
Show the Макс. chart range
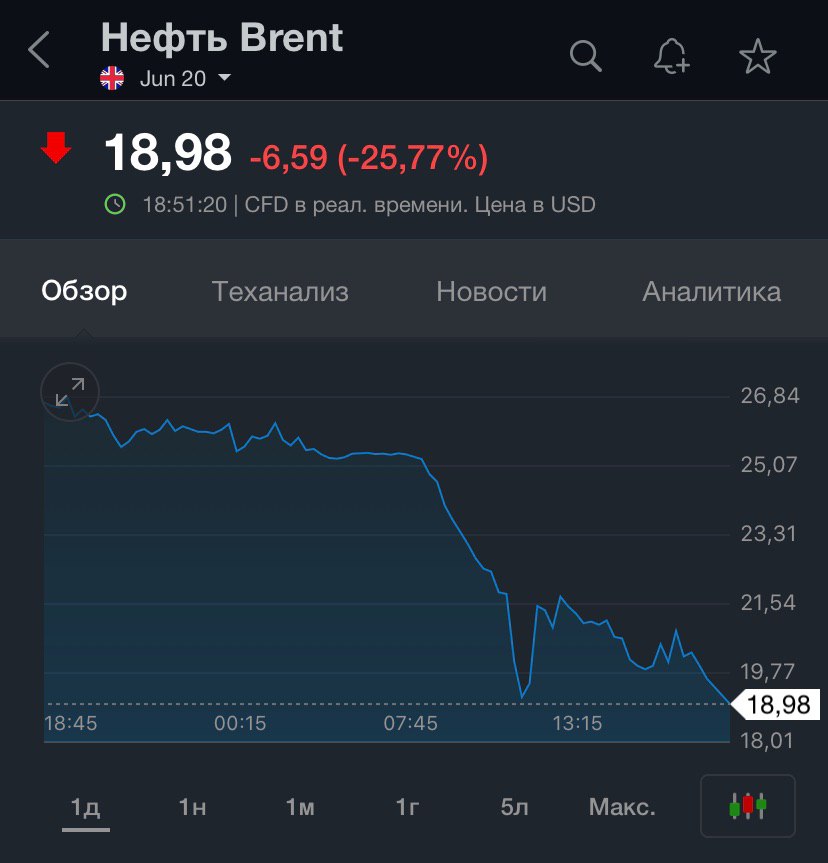(x=622, y=807)
